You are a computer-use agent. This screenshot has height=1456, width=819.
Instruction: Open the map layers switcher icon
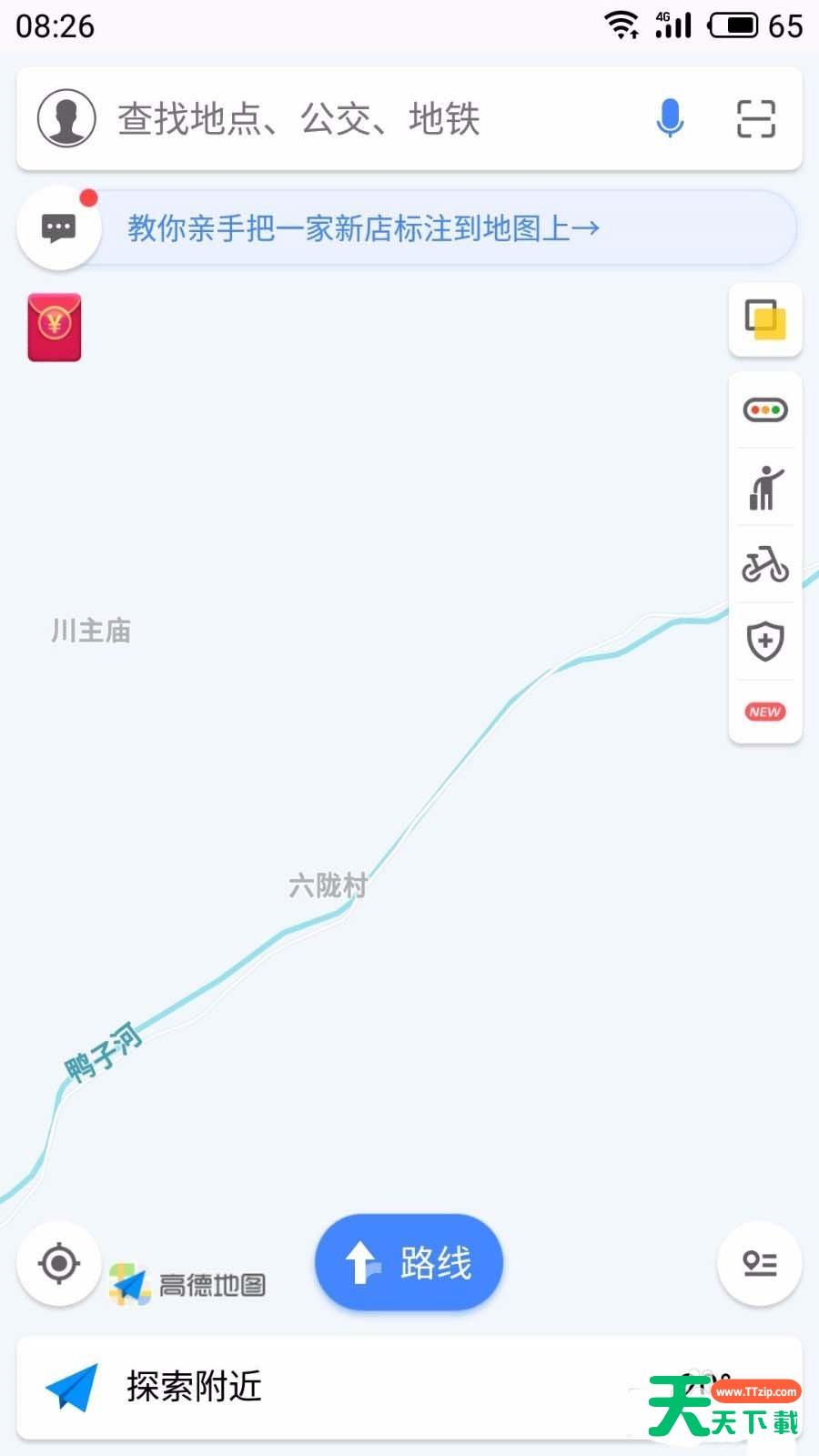click(x=764, y=321)
